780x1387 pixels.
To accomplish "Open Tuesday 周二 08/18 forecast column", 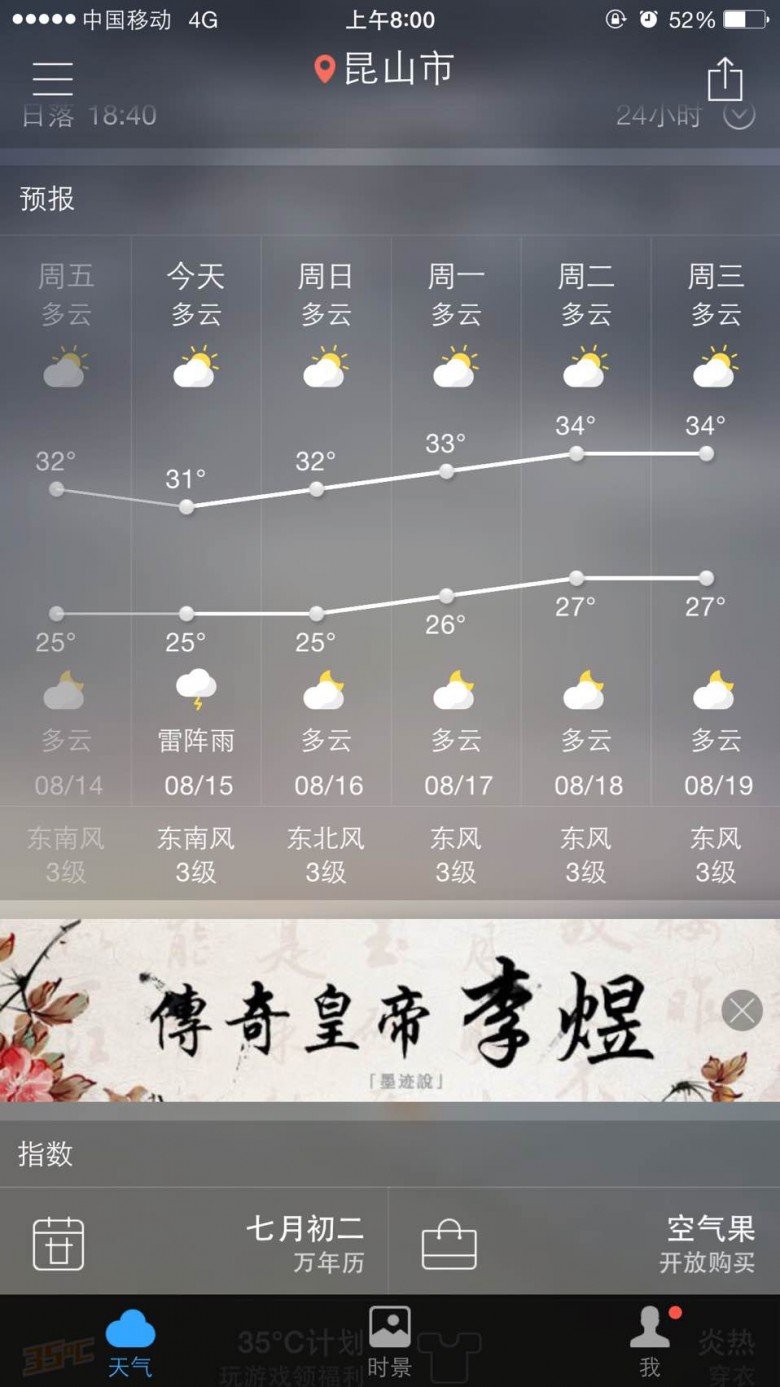I will [x=586, y=520].
